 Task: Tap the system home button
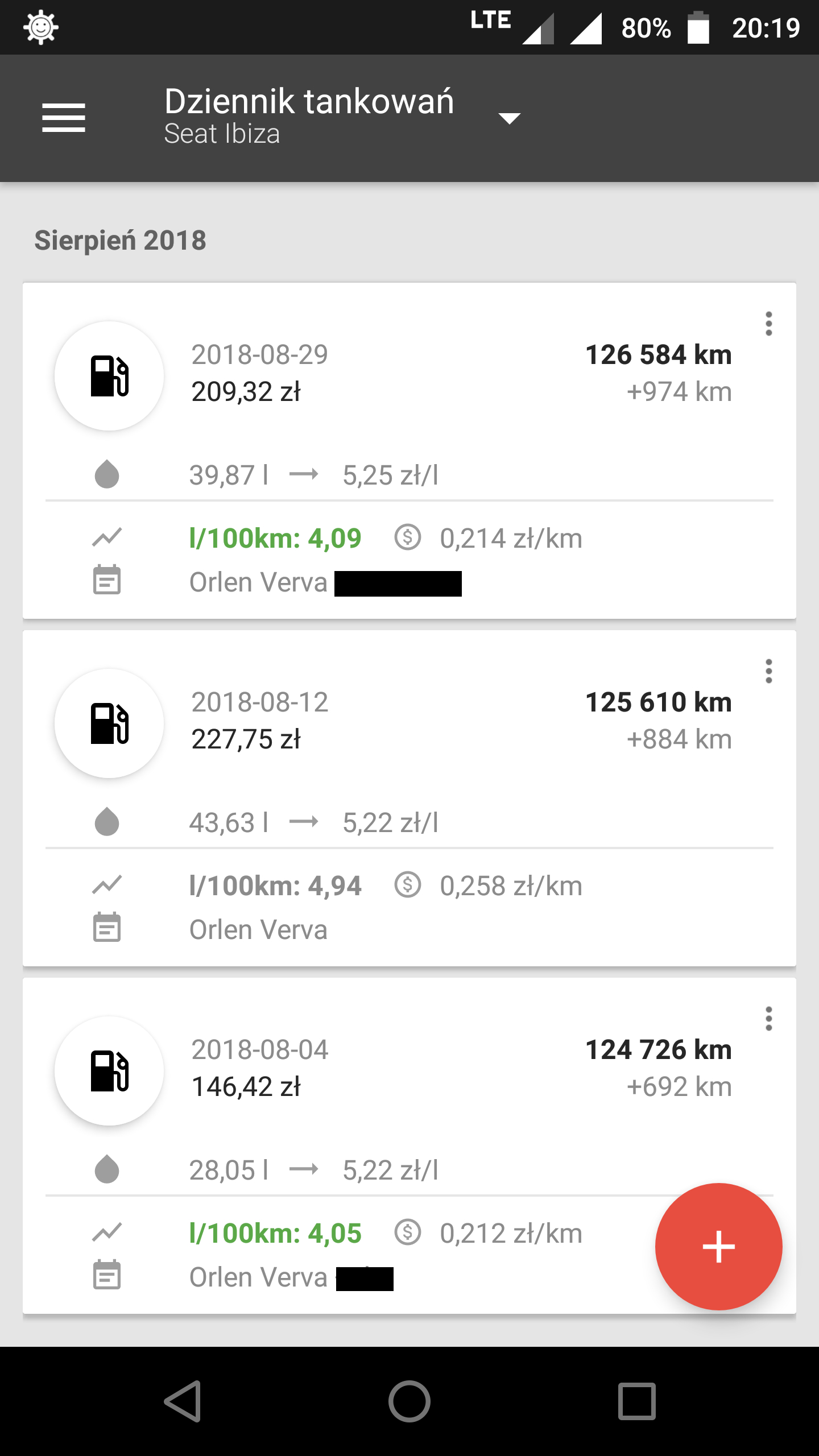[409, 1401]
